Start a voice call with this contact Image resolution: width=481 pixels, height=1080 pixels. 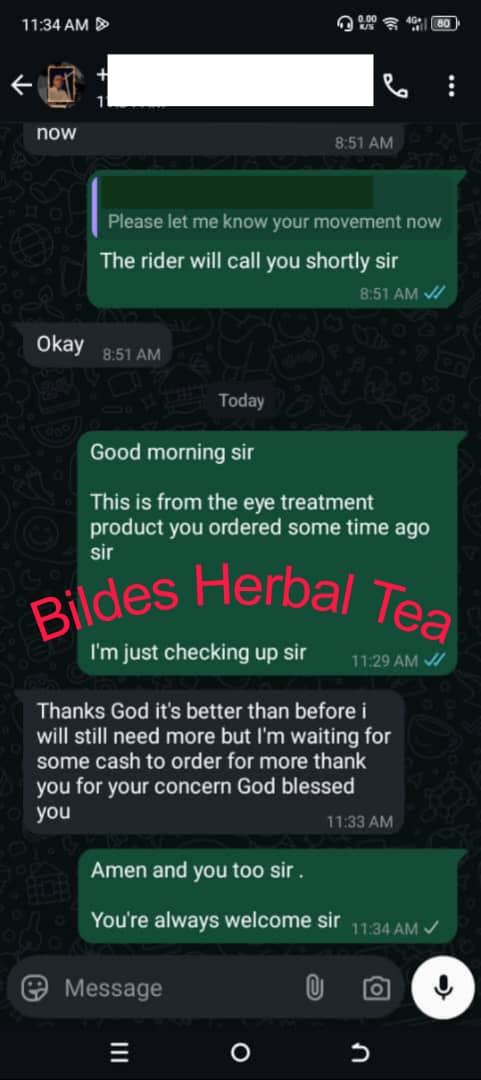coord(396,86)
